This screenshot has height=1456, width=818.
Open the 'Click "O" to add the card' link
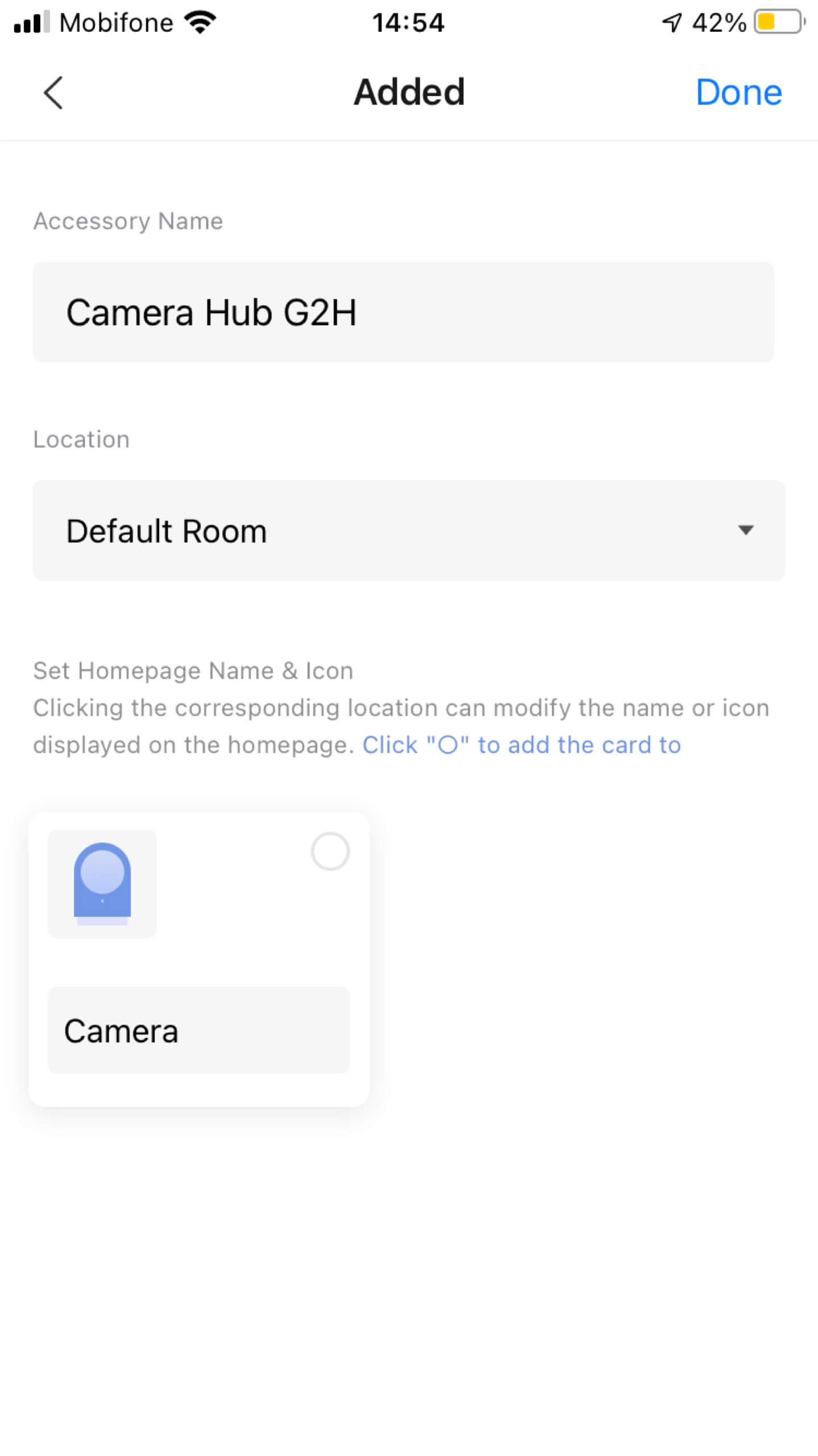(x=521, y=744)
